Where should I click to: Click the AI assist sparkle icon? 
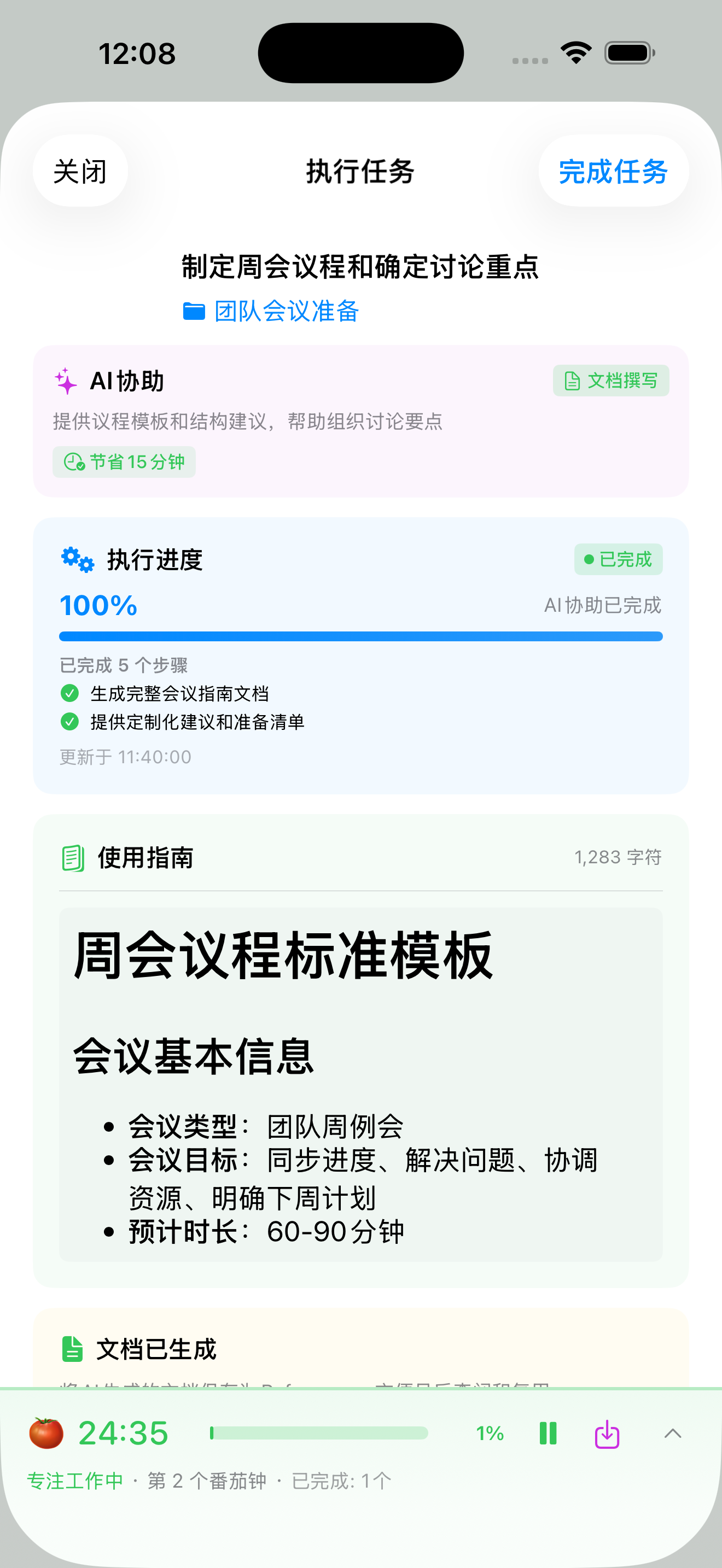coord(65,382)
